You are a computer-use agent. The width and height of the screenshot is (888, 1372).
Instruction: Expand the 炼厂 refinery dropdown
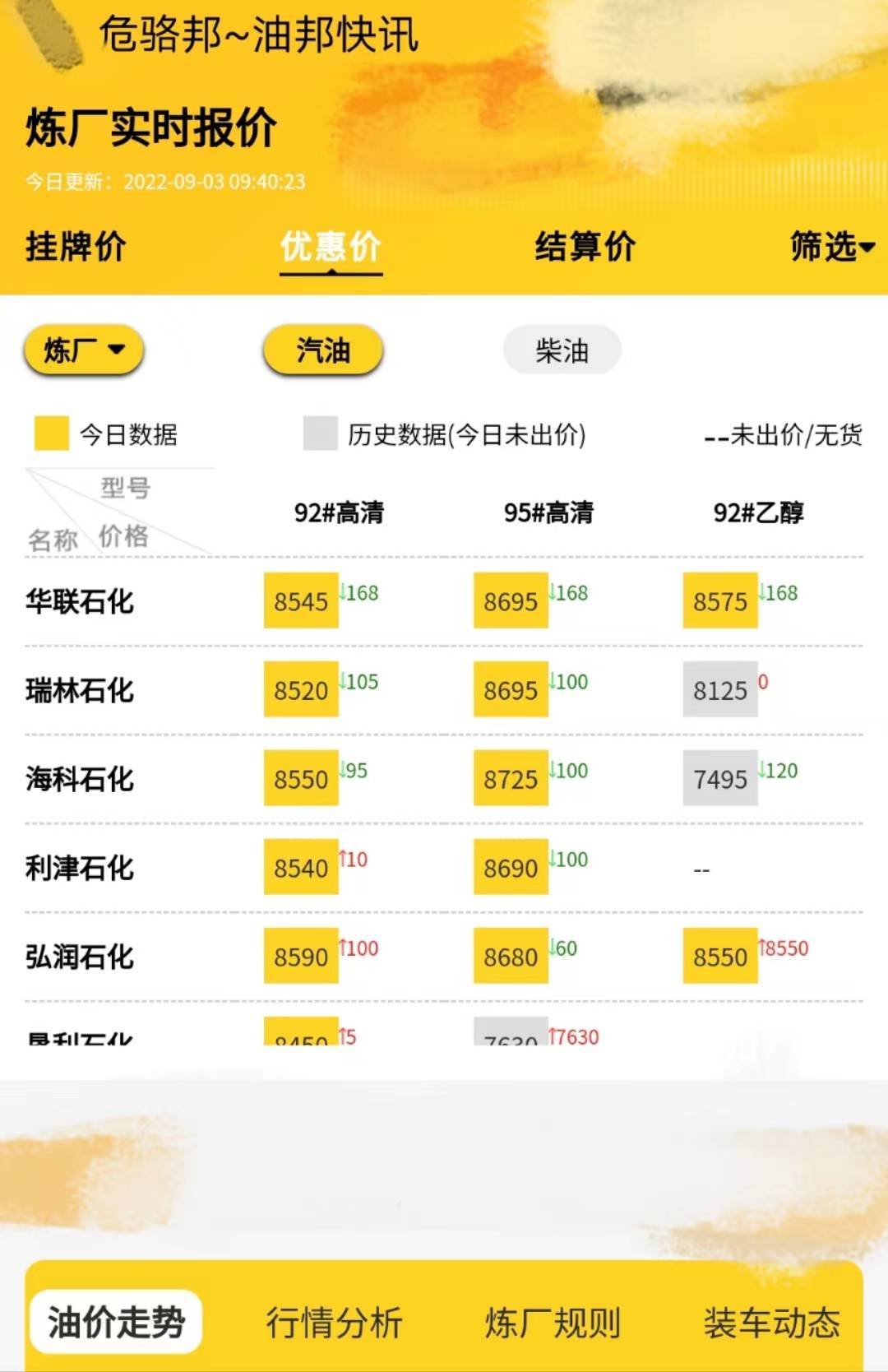(85, 349)
